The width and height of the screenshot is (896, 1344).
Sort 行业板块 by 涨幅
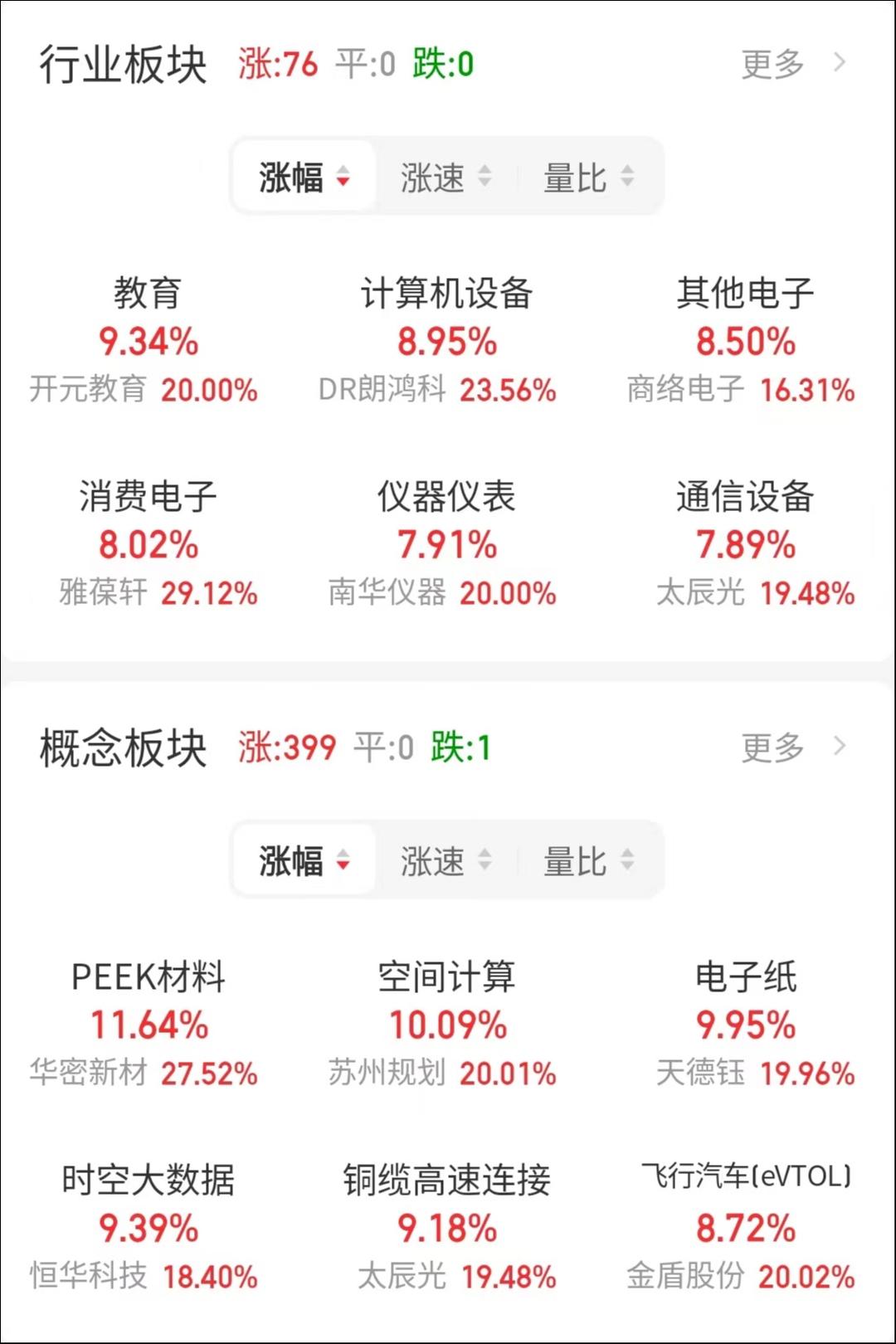click(304, 177)
